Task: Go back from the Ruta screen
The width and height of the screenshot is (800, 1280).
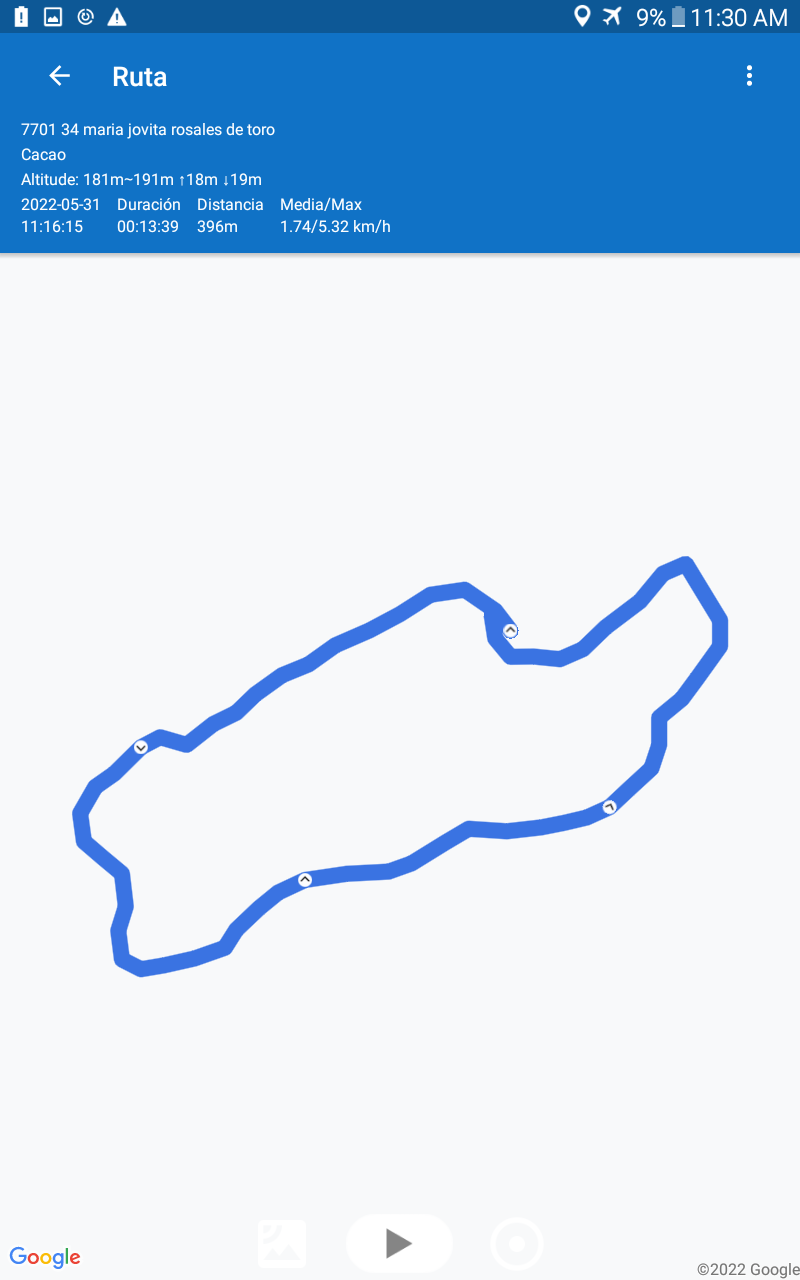Action: tap(60, 76)
